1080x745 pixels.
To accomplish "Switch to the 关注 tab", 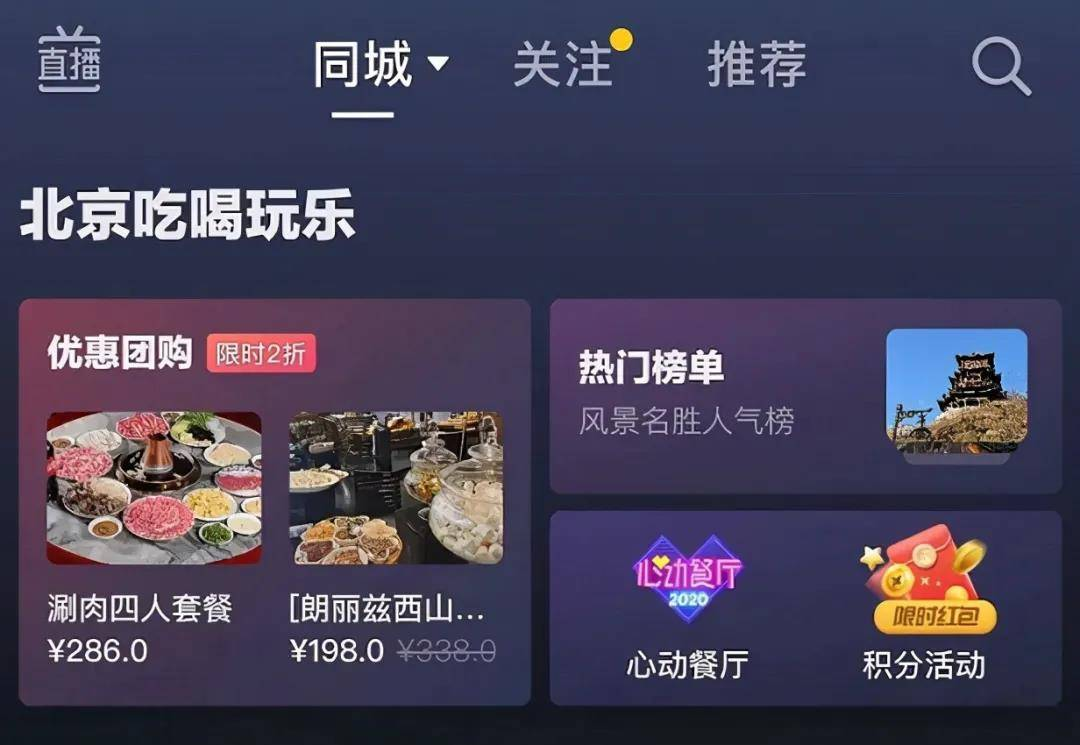I will [562, 65].
